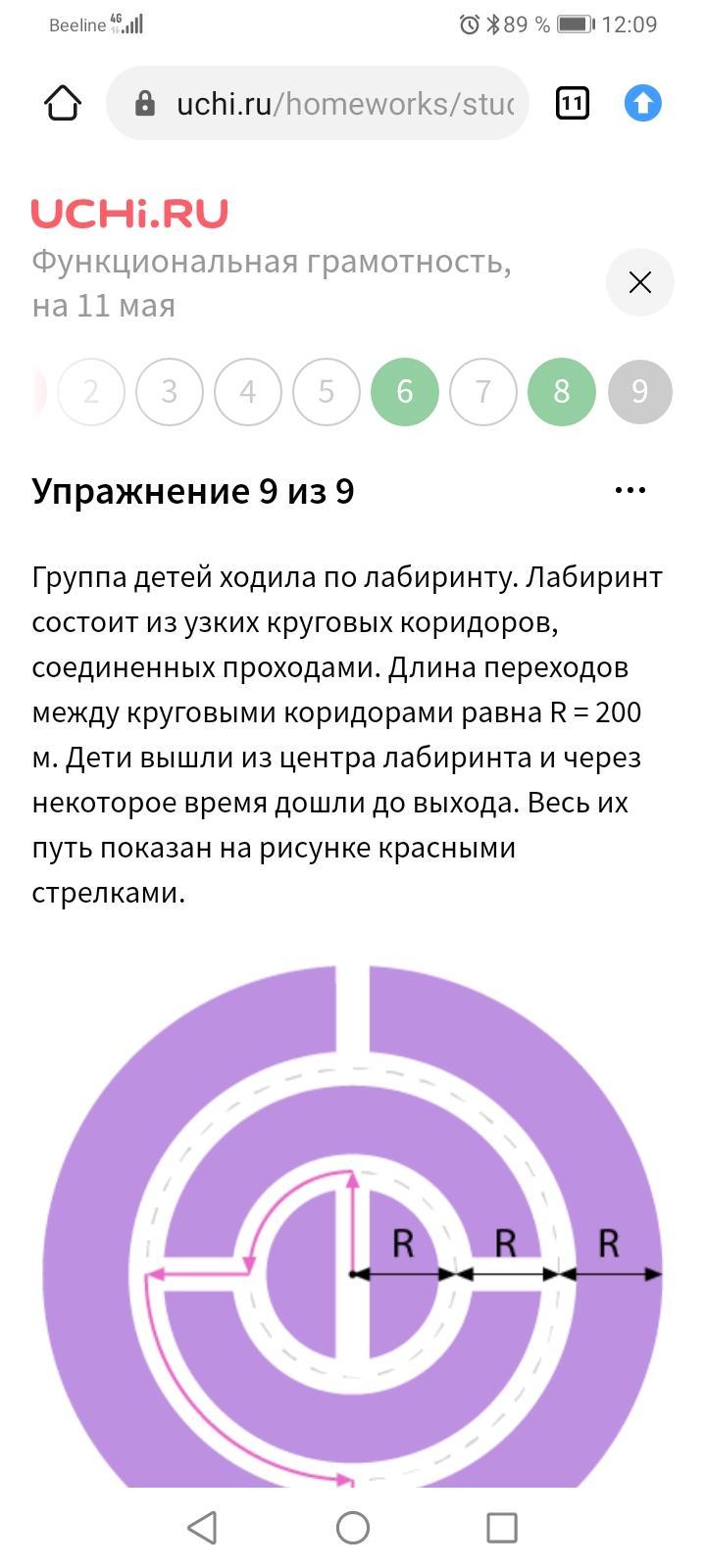Jump to exercise 2

91,392
